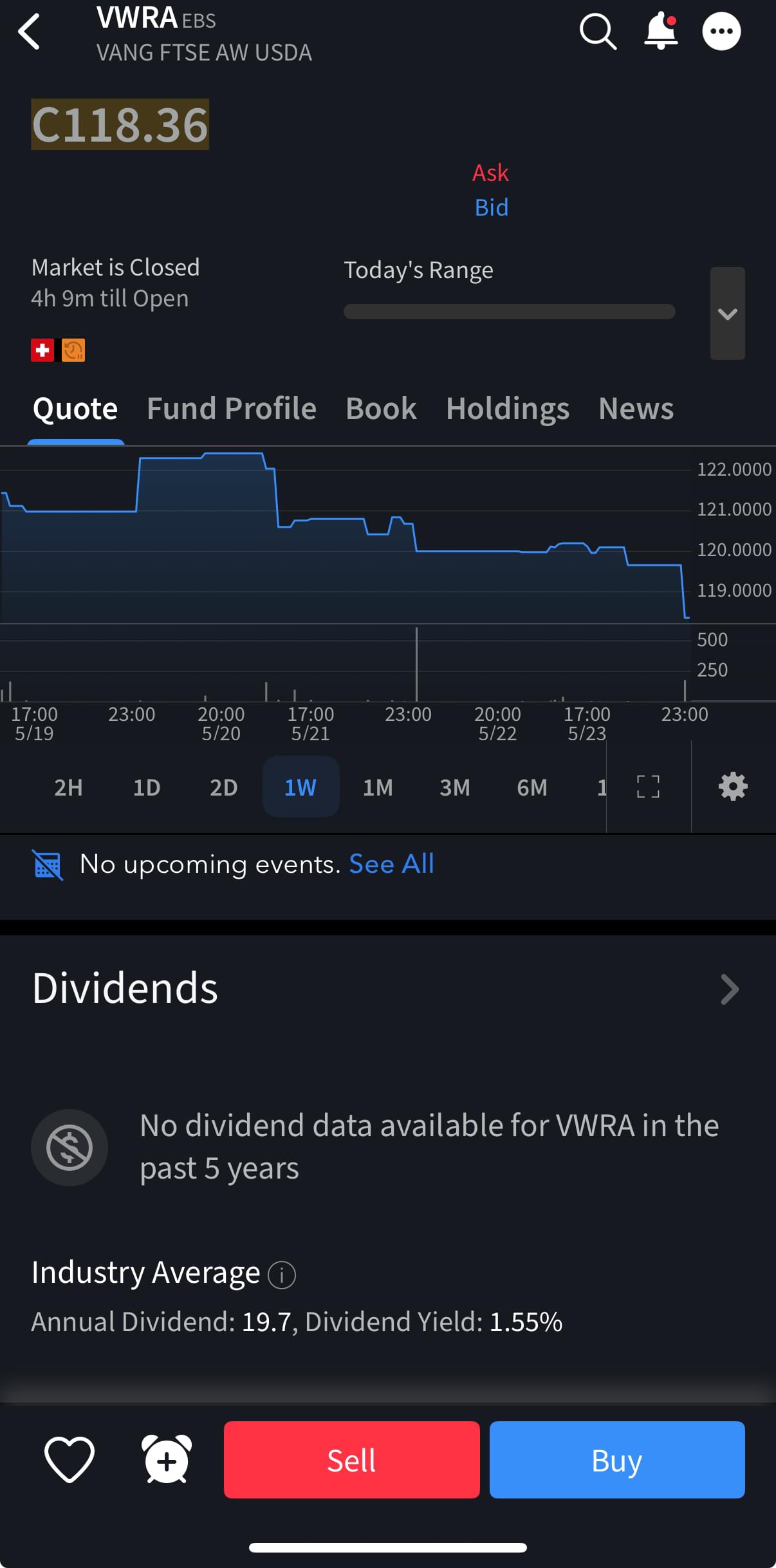Tap See All events link

(391, 864)
